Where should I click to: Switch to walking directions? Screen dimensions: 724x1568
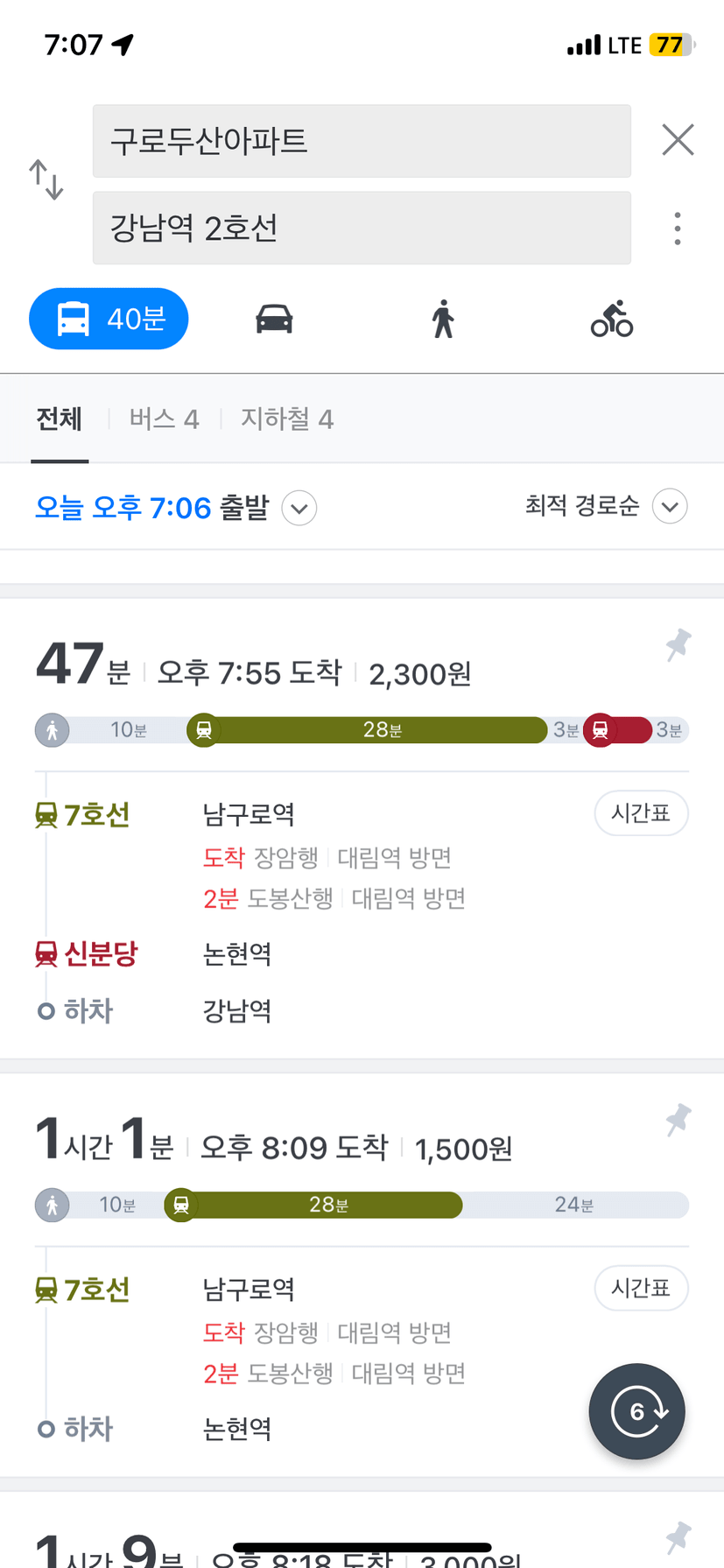tap(443, 319)
